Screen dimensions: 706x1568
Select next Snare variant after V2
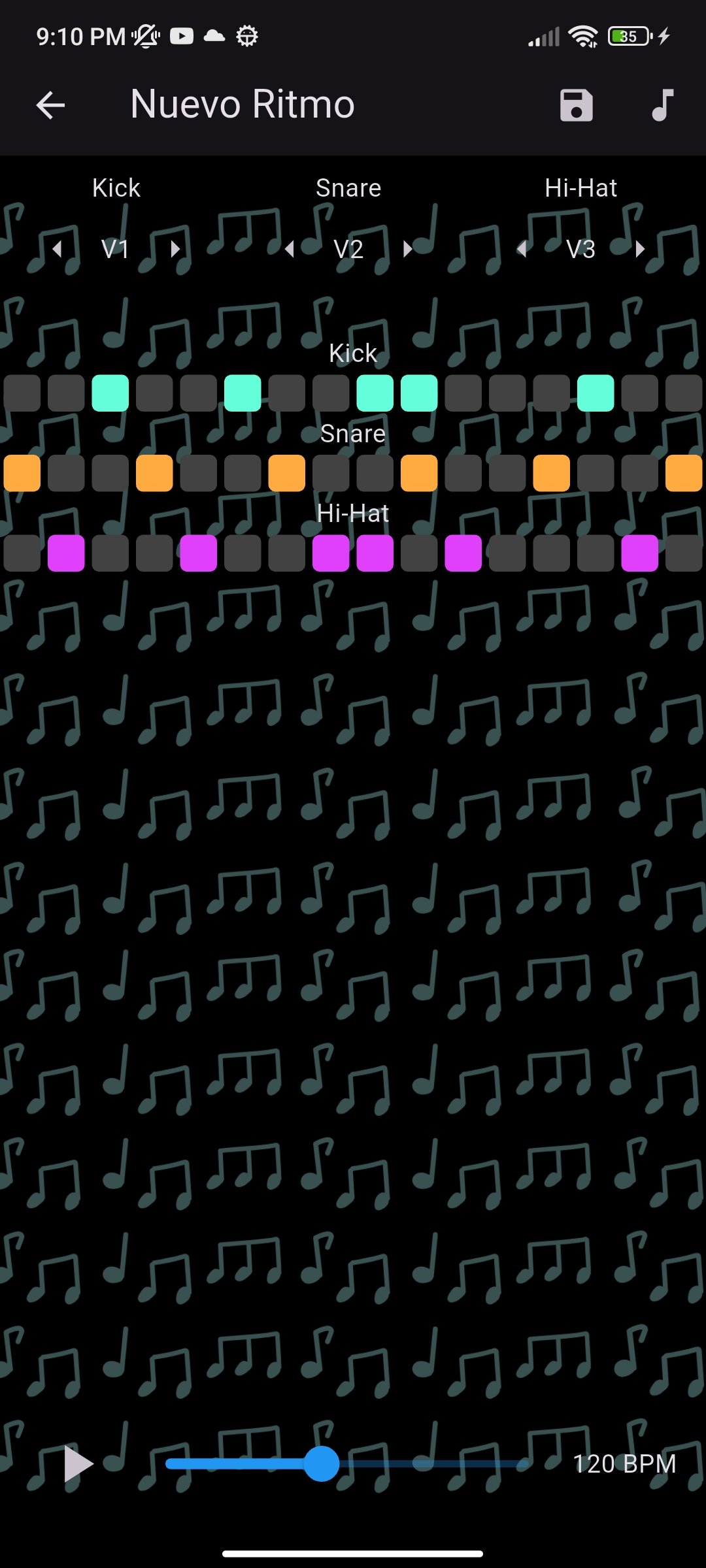click(x=407, y=249)
